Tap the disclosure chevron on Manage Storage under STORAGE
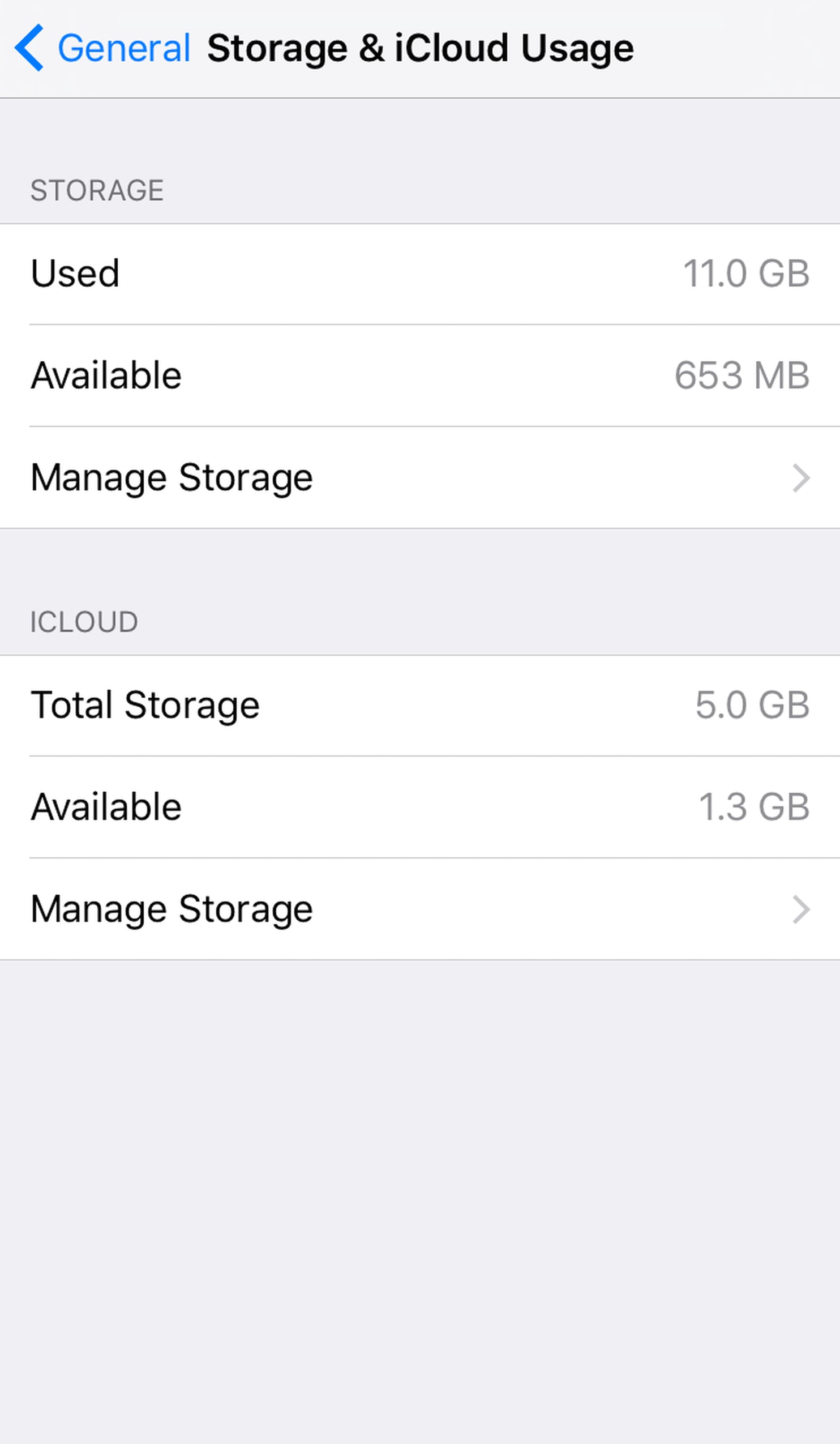The image size is (840, 1444). 801,477
